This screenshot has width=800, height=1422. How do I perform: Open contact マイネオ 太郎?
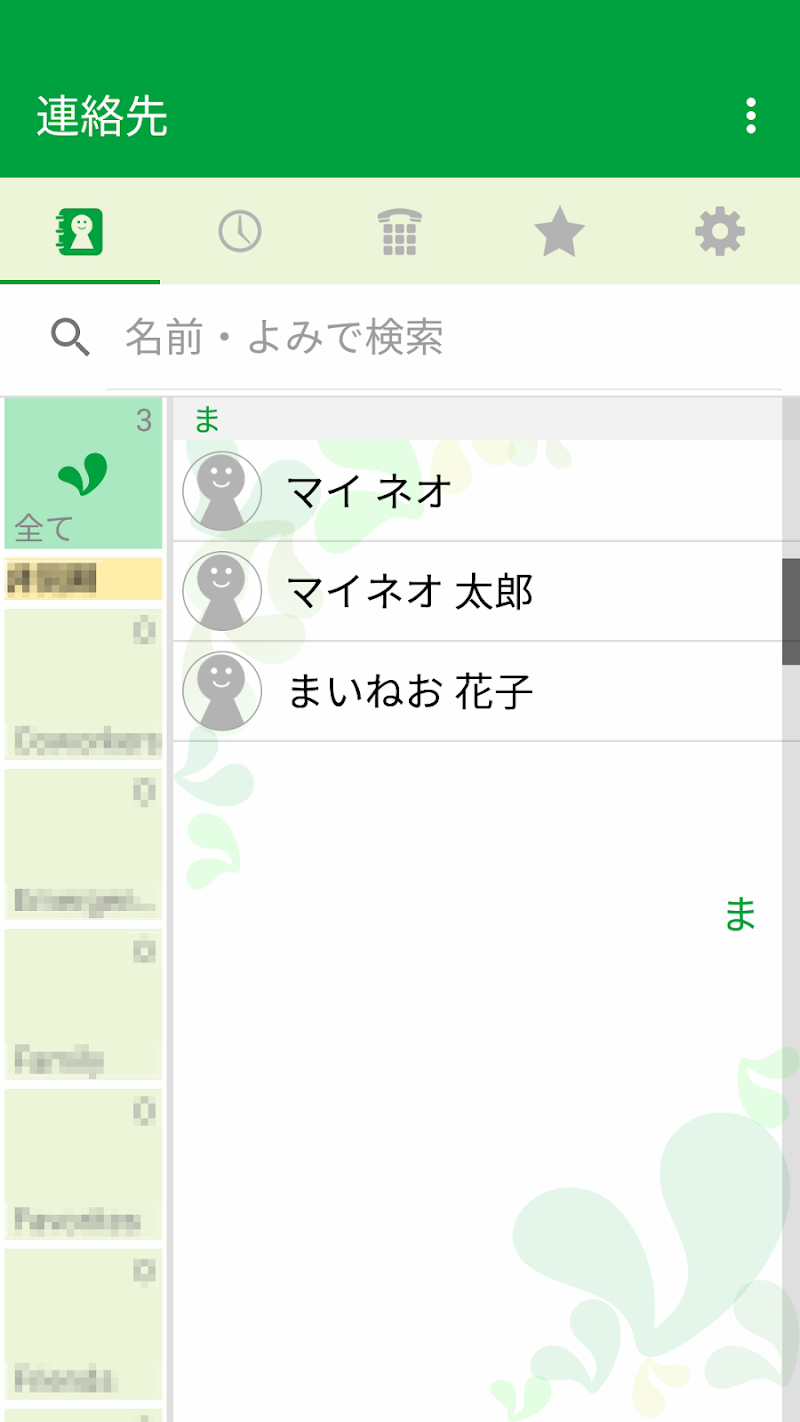[478, 591]
